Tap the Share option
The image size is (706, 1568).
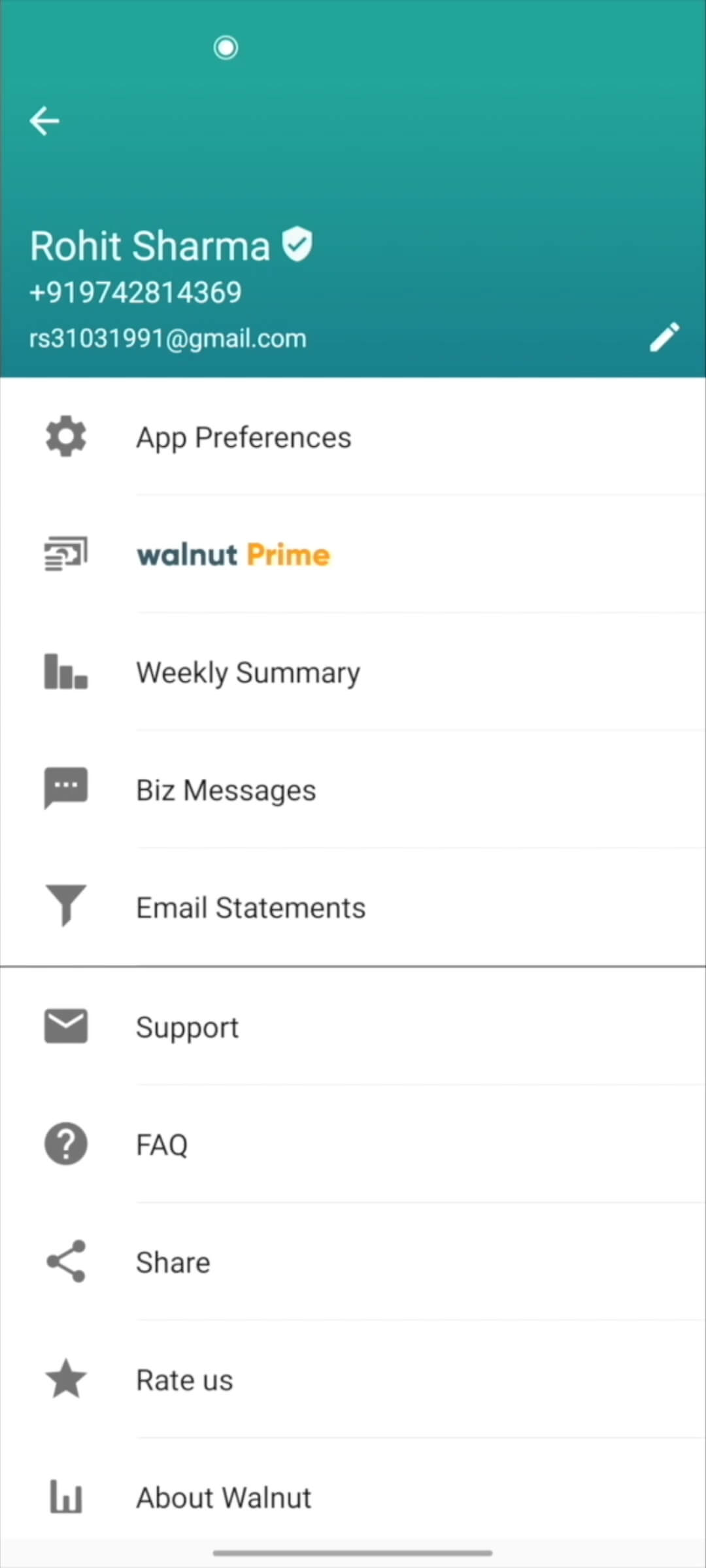[x=173, y=1262]
